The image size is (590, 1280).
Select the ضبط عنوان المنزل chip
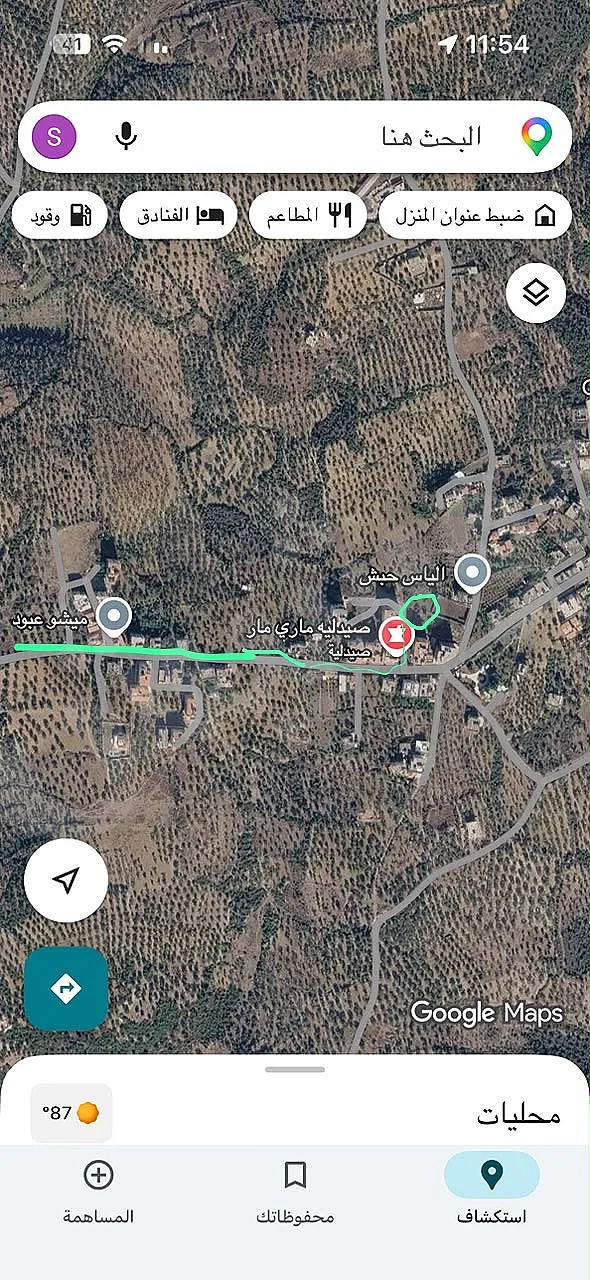pyautogui.click(x=475, y=215)
